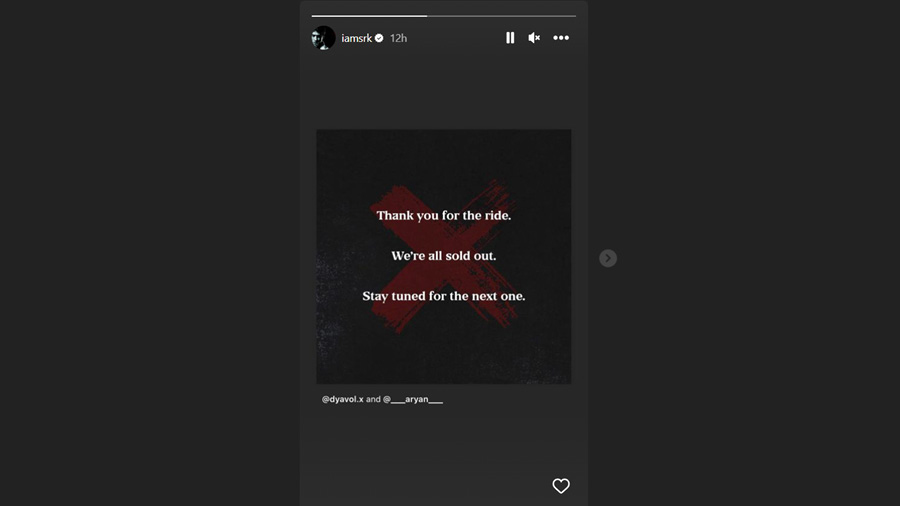Image resolution: width=900 pixels, height=506 pixels.
Task: Open the @dyavol.x mention
Action: click(x=342, y=399)
